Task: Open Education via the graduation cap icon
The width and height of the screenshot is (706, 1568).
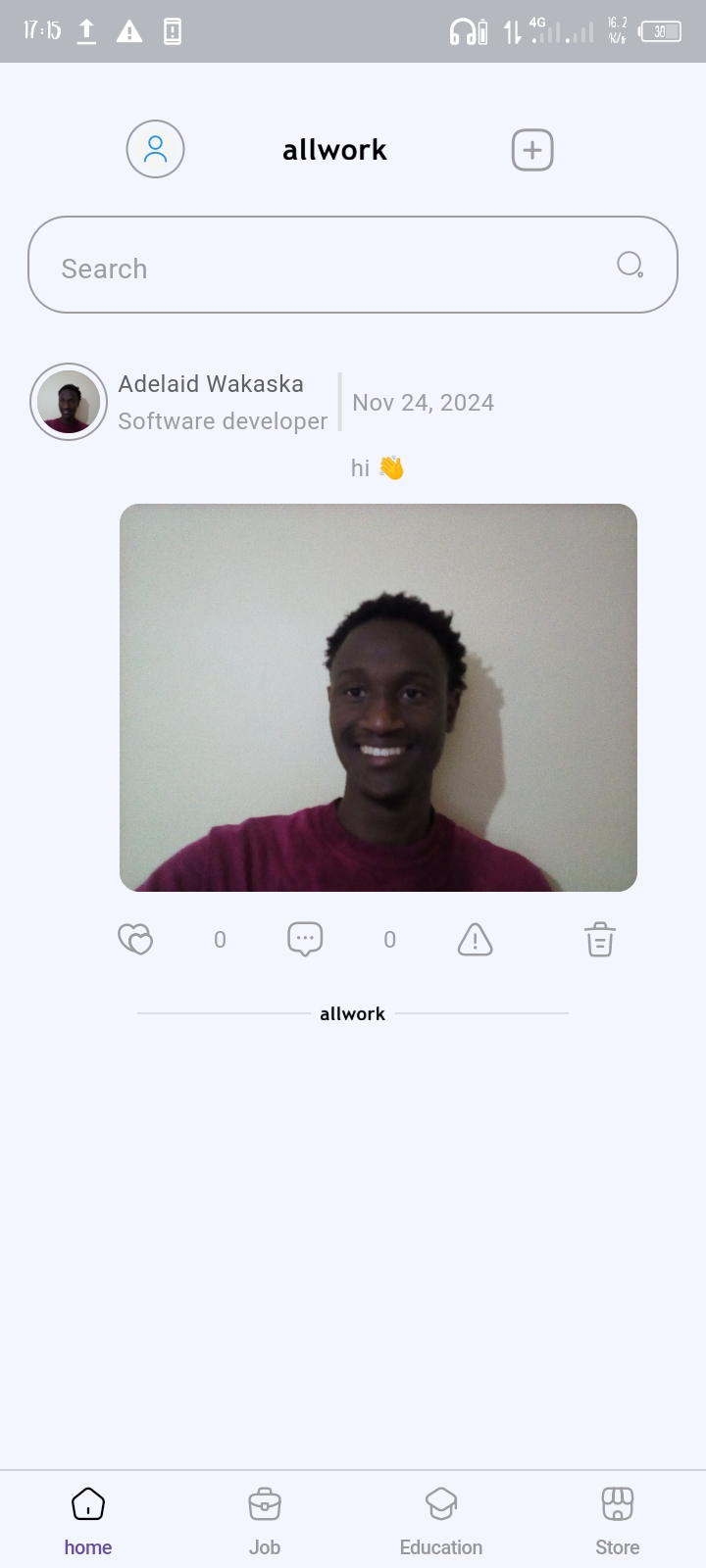Action: [440, 1503]
